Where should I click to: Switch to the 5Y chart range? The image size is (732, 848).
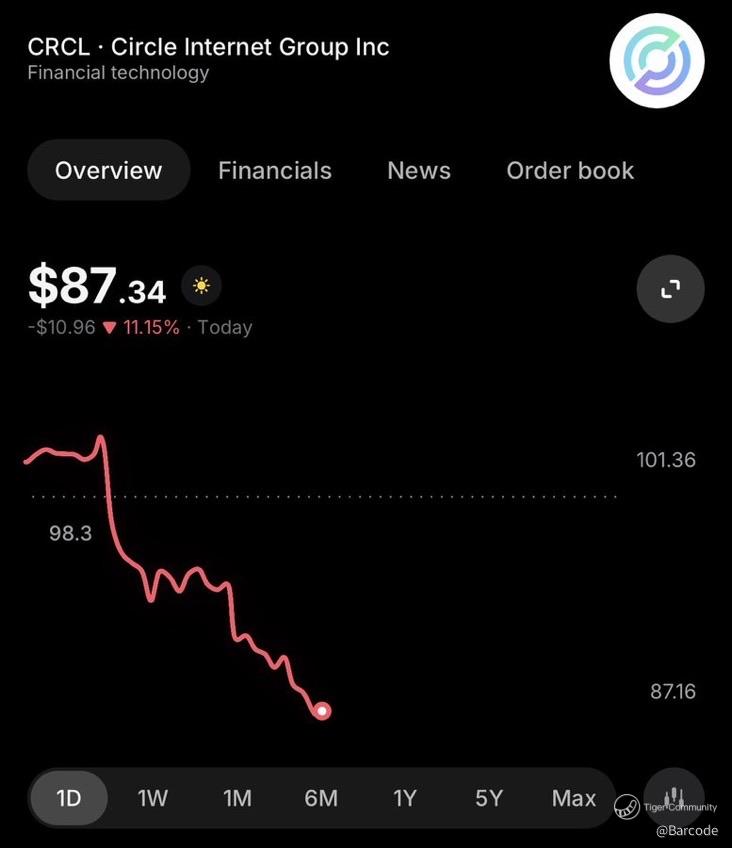489,798
